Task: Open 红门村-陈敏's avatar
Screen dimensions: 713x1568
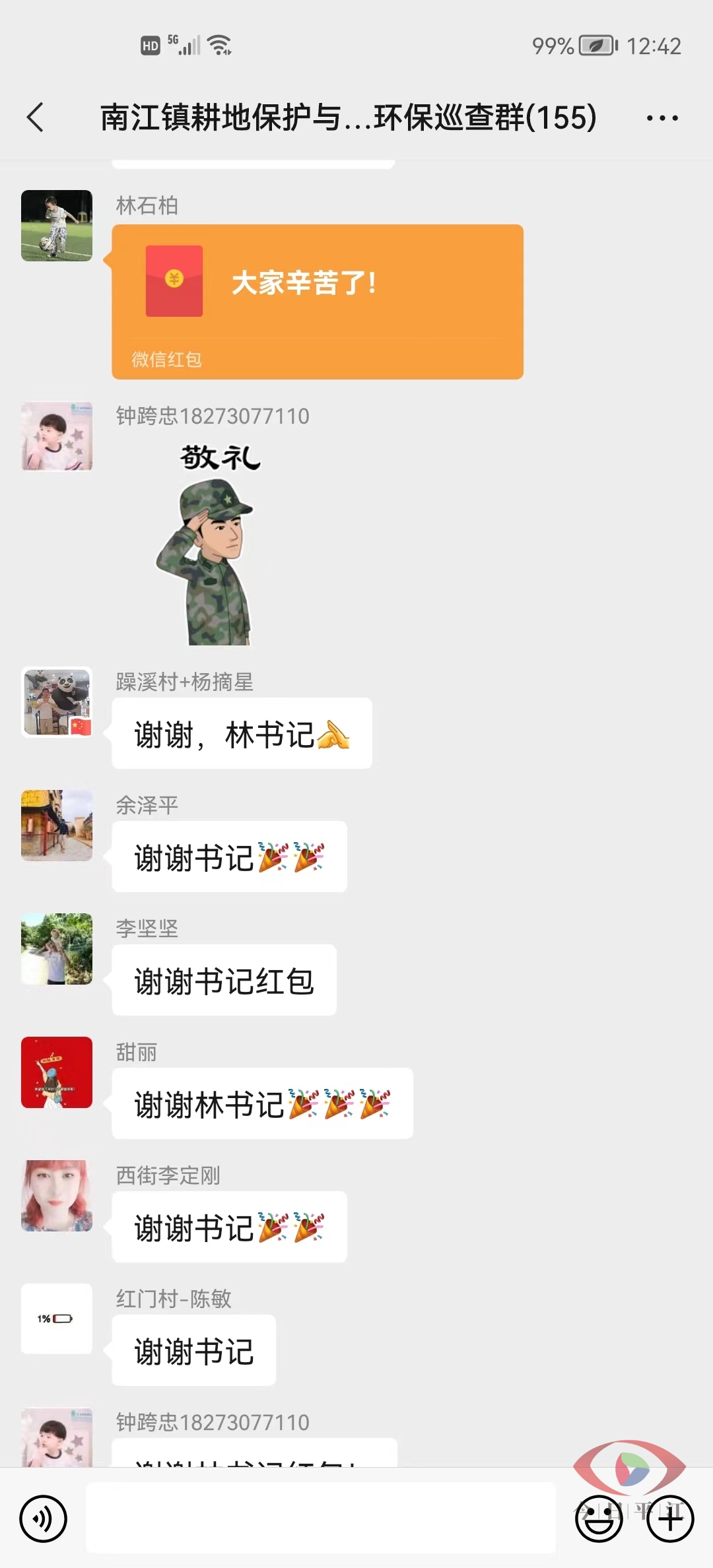Action: point(57,1319)
